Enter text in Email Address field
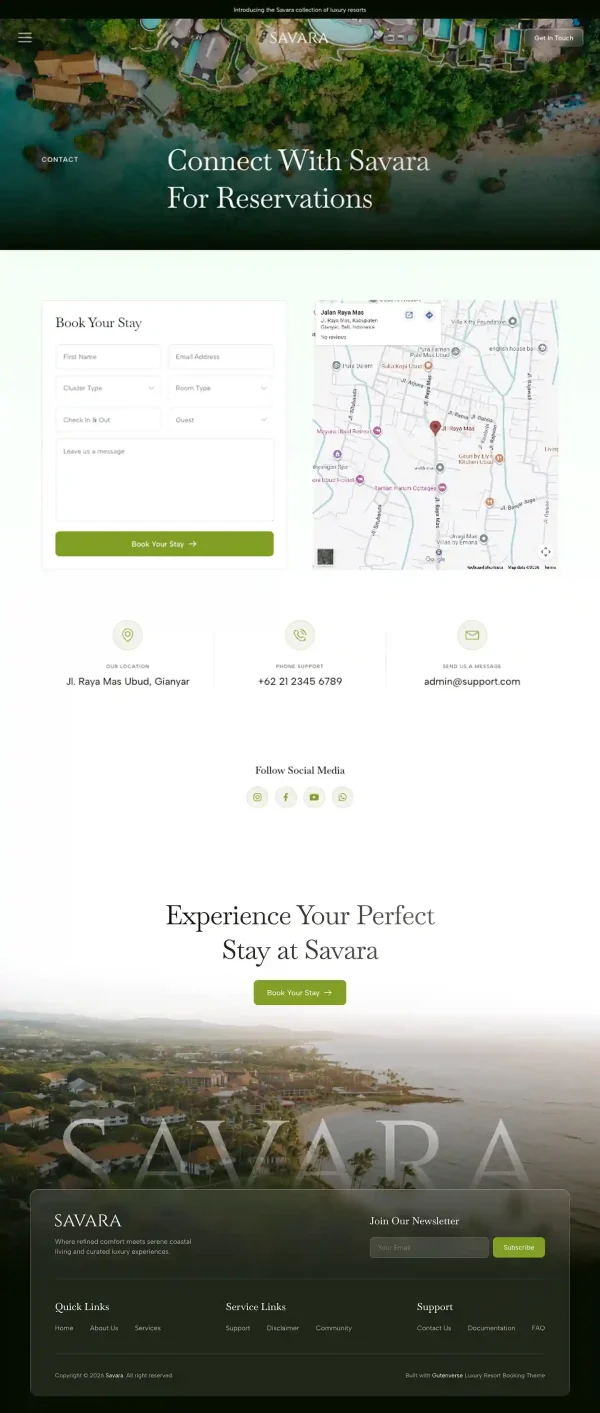 point(221,357)
